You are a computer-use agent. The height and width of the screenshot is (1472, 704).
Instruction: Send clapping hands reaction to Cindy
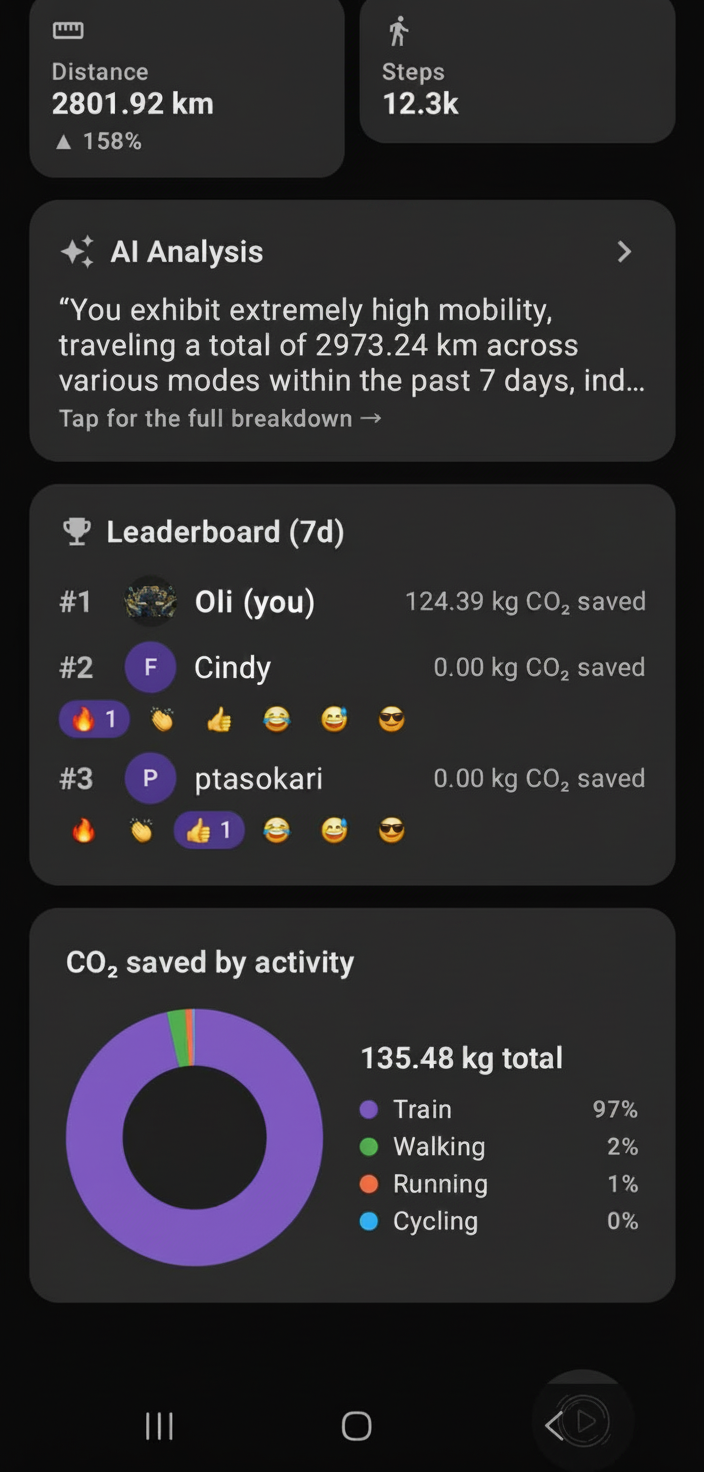pos(161,719)
